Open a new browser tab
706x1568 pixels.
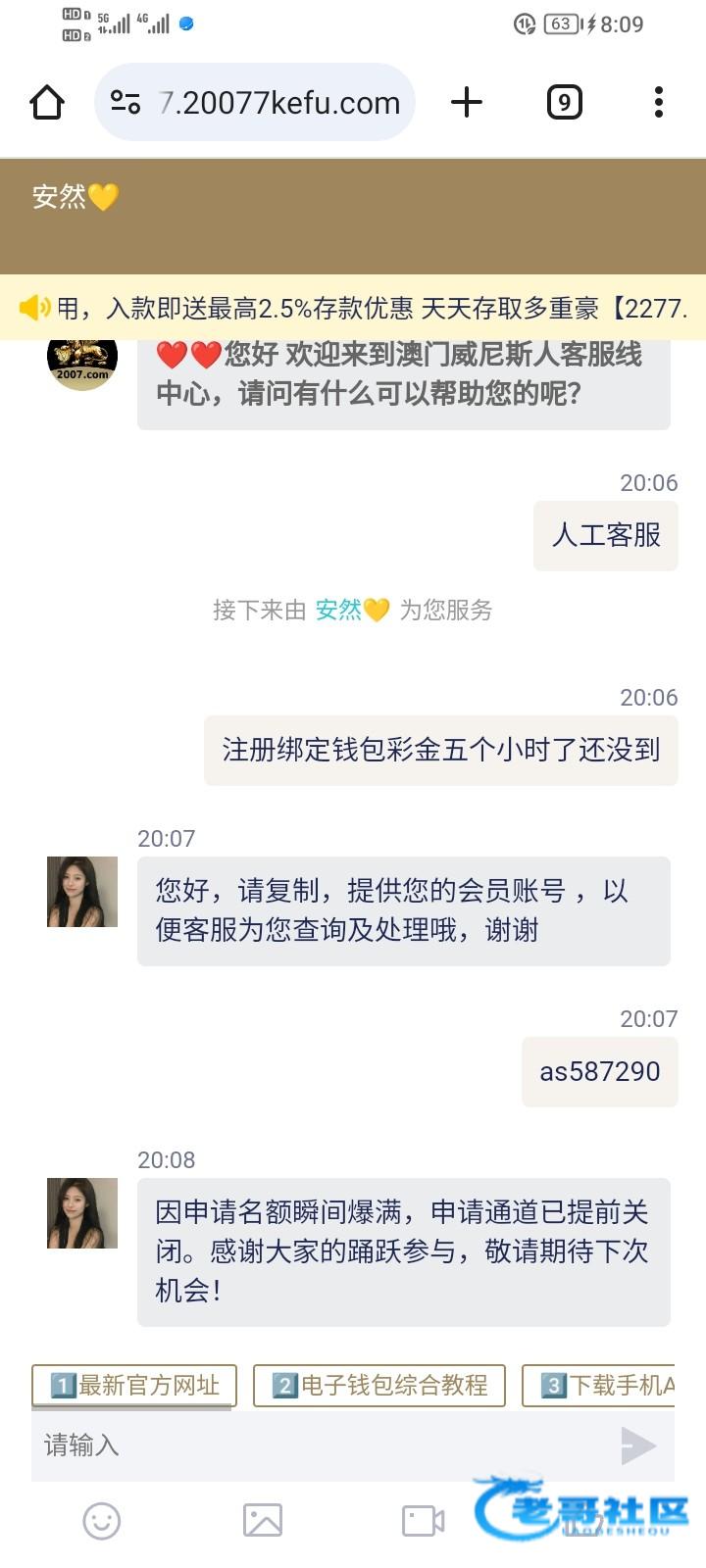467,102
